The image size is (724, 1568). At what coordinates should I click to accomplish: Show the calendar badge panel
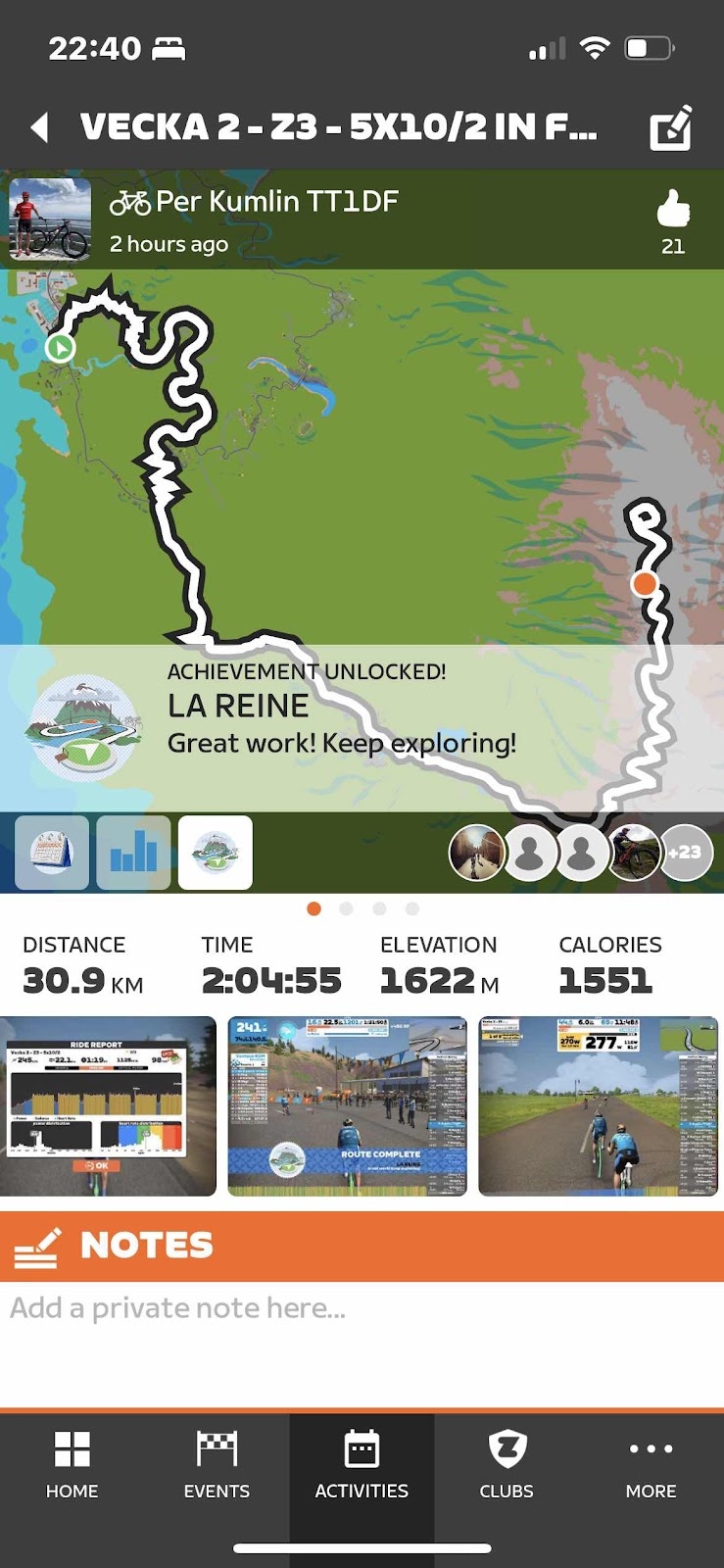pyautogui.click(x=52, y=853)
